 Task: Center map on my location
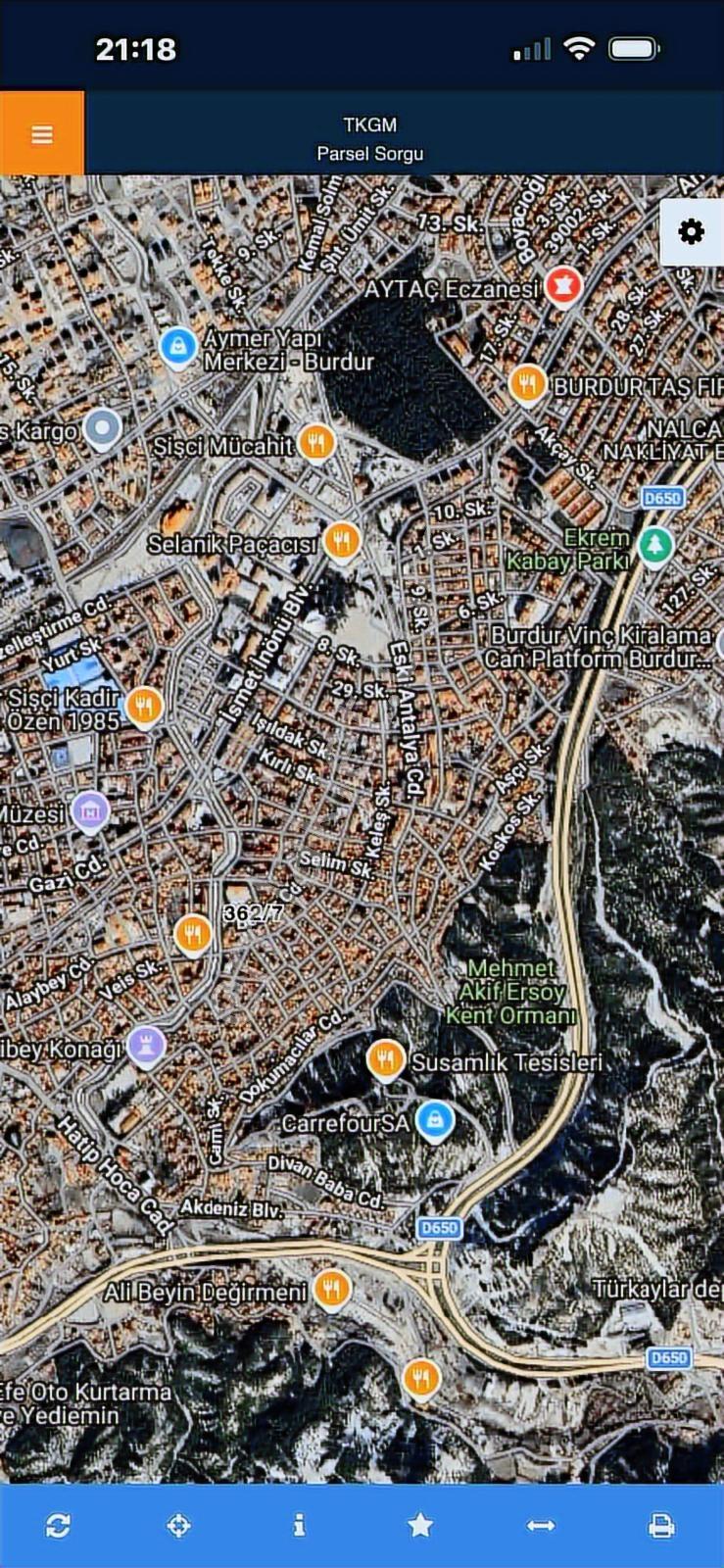(x=178, y=1525)
